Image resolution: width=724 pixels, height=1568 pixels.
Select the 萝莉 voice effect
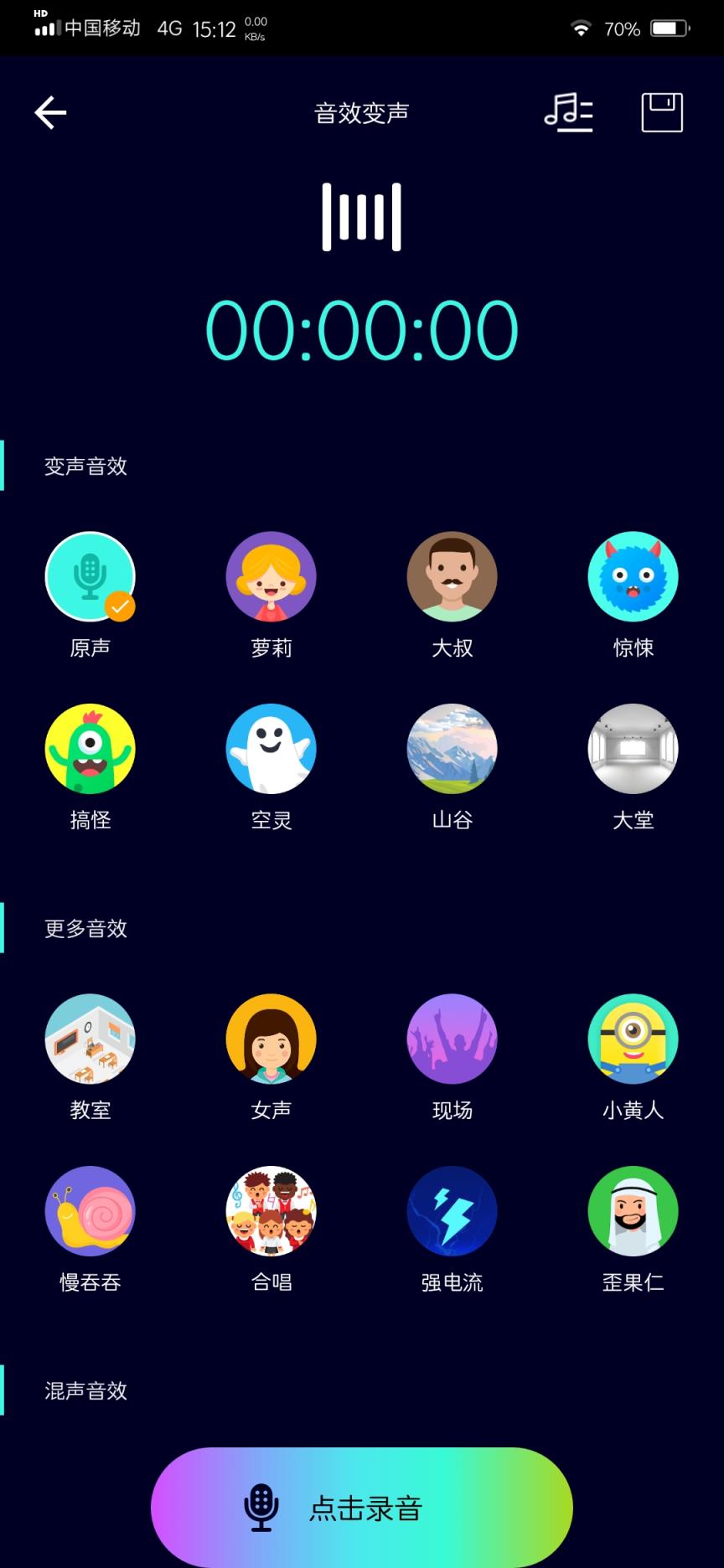[x=271, y=578]
